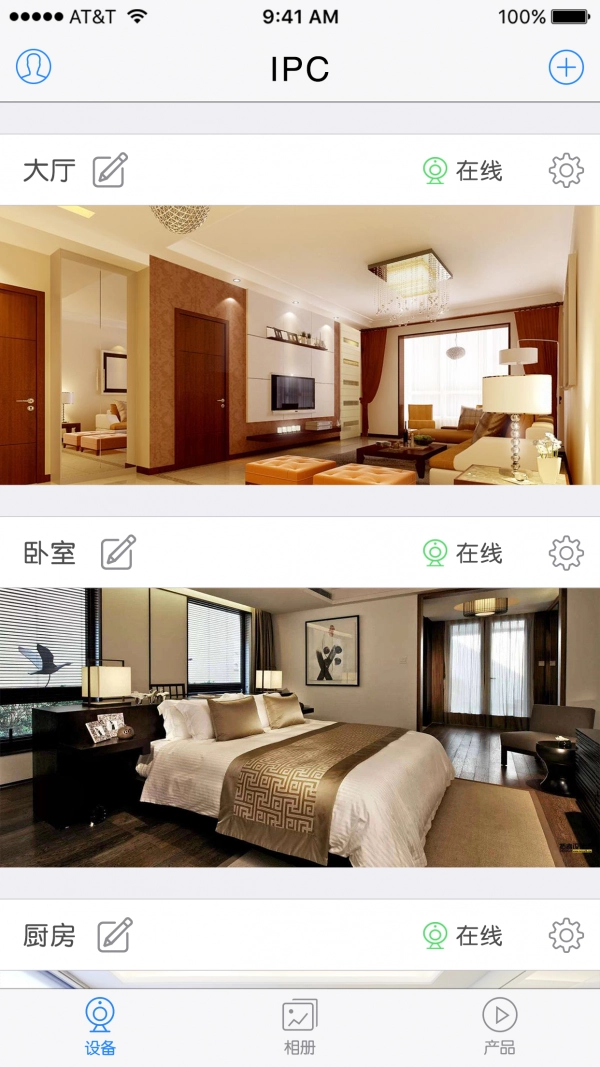Edit the 大厅 camera name
The image size is (600, 1067).
[110, 171]
